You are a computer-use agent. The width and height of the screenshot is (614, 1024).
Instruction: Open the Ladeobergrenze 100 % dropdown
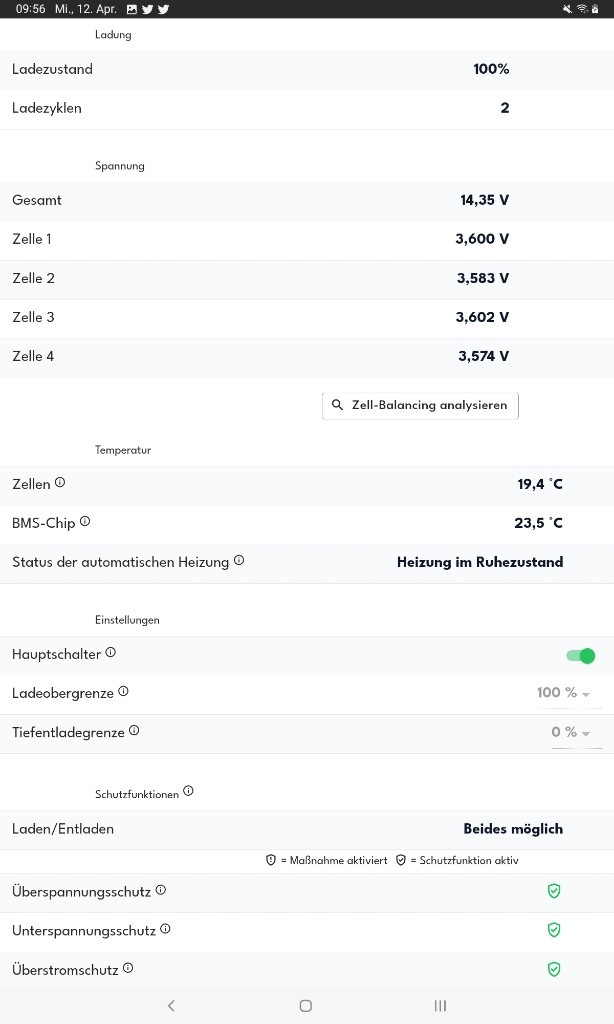pos(565,693)
